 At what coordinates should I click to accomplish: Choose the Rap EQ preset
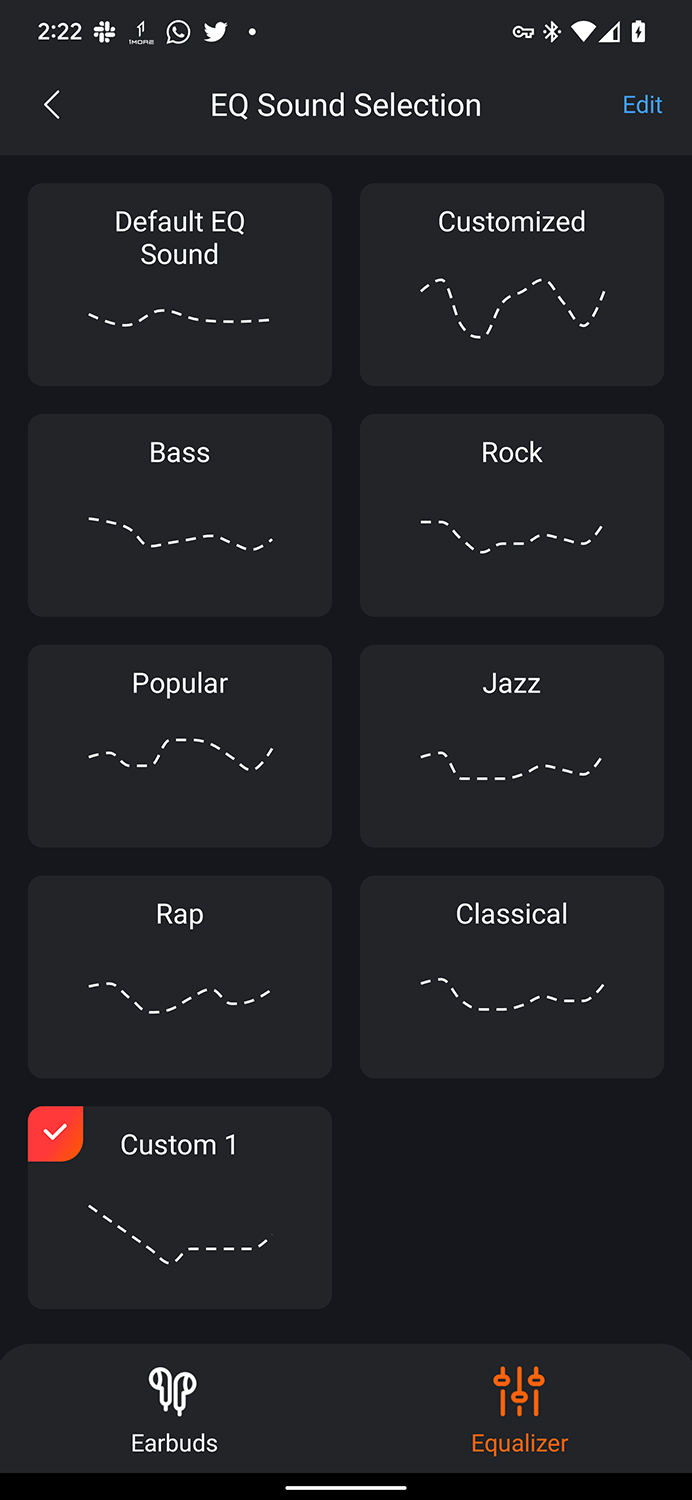click(x=180, y=977)
